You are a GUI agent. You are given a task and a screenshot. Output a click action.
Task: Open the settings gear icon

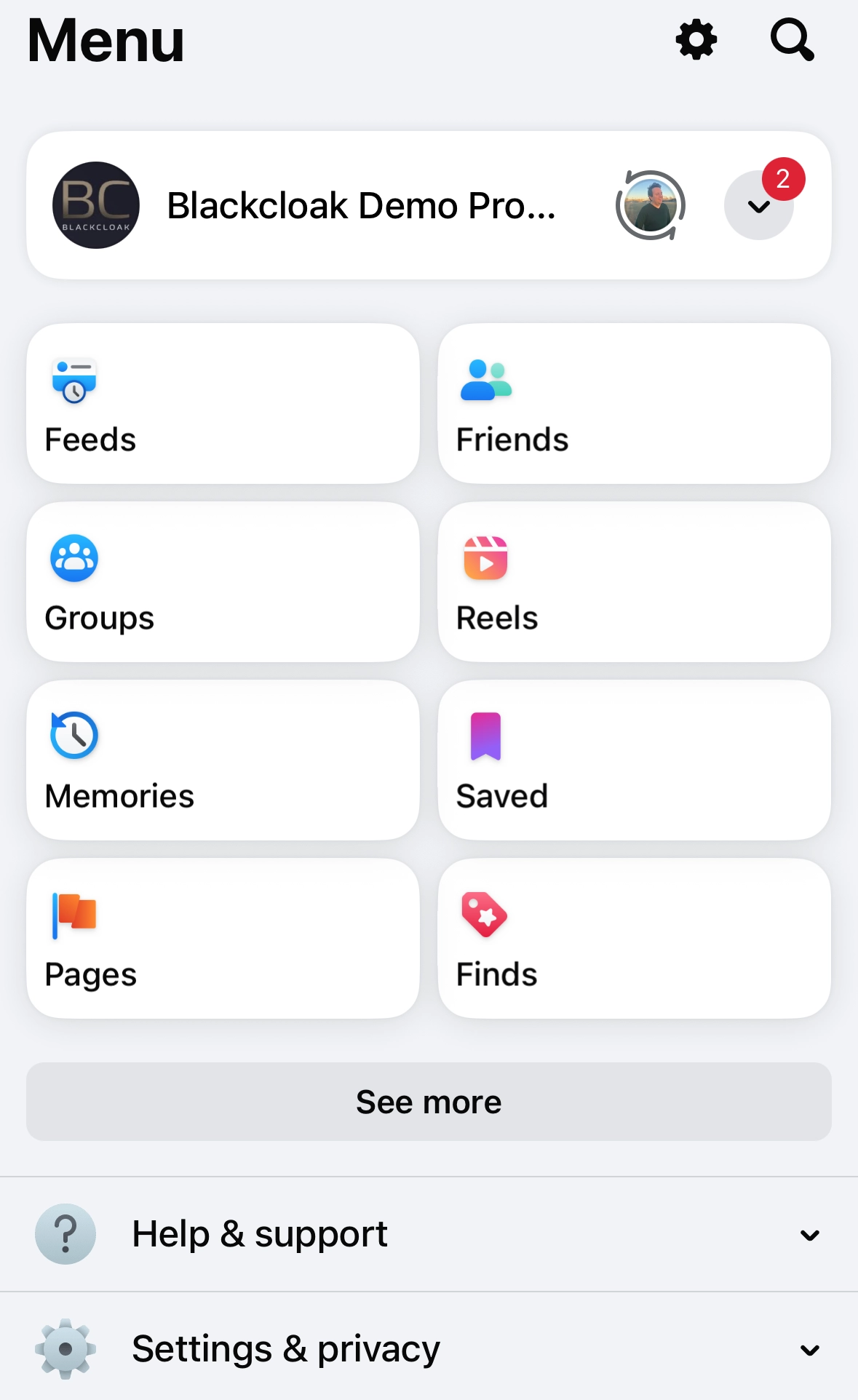696,40
